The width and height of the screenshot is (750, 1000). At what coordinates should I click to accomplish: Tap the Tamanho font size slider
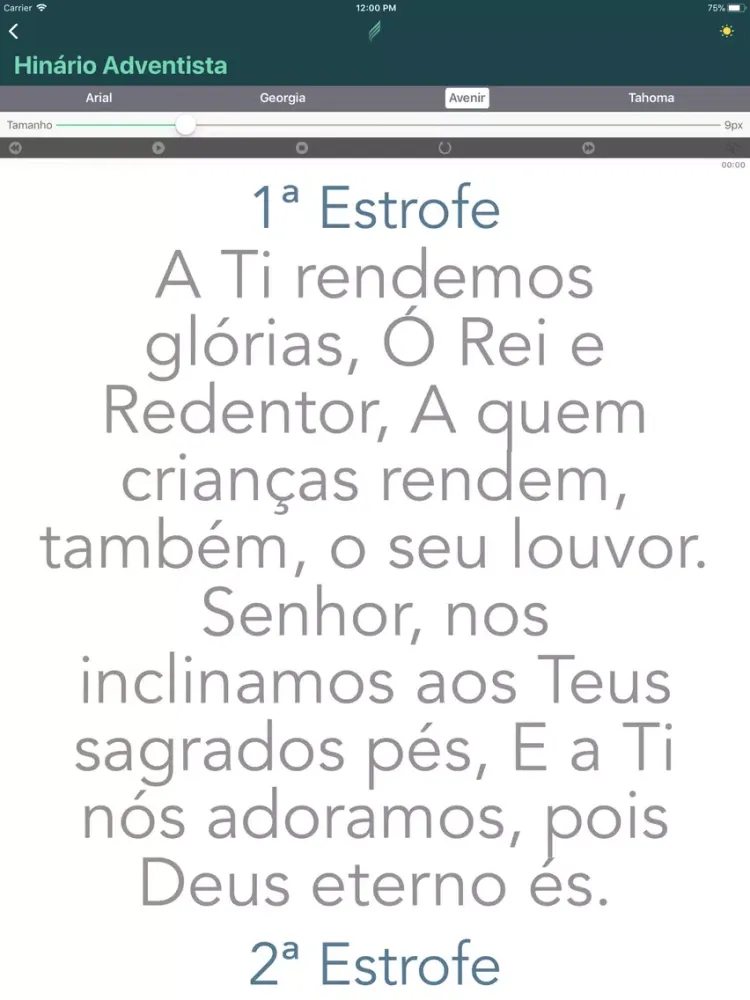[186, 125]
